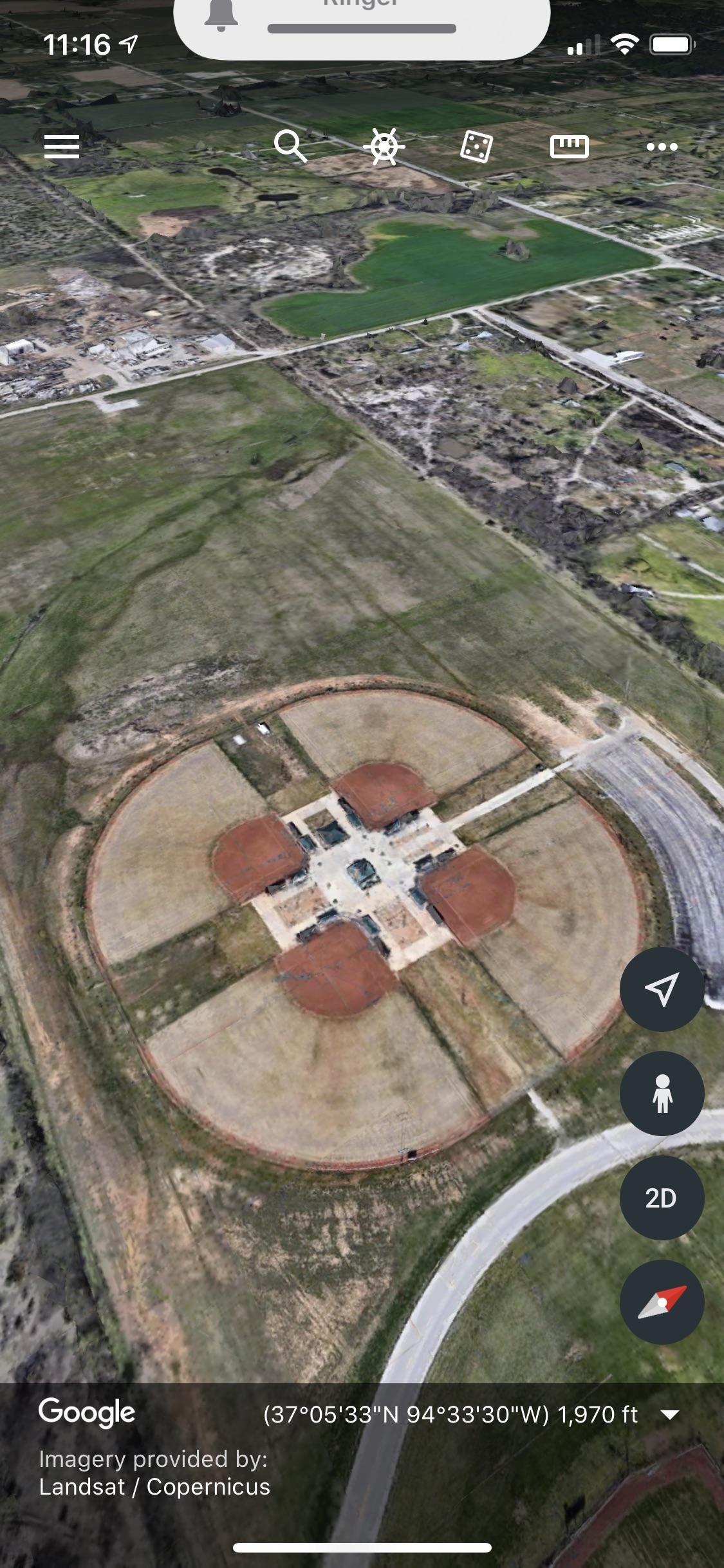Open the overflow three-dot options menu
Viewport: 724px width, 1568px height.
[x=662, y=147]
